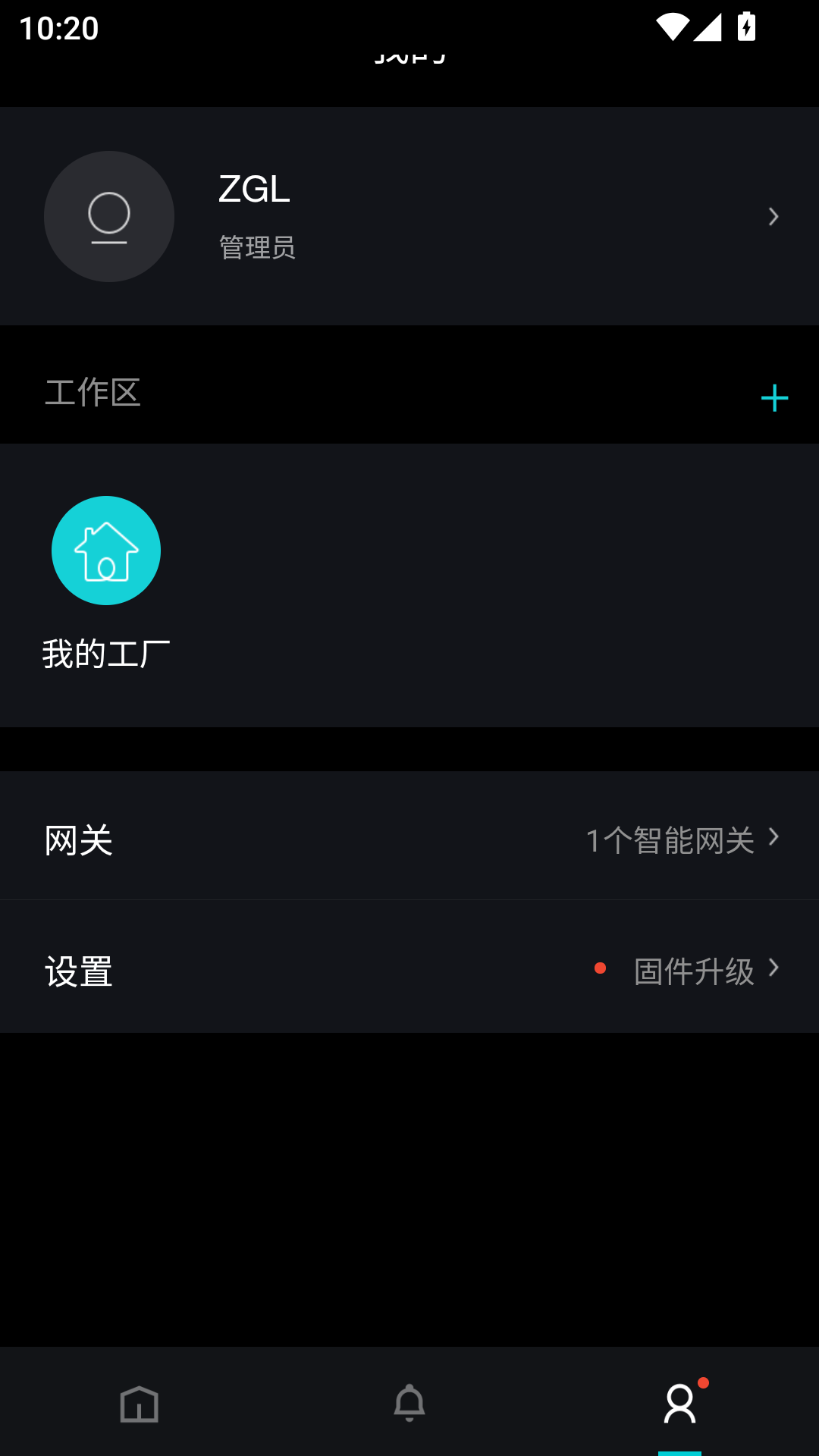Click the teal house icon above 我的工厂
819x1456 pixels.
click(x=106, y=551)
